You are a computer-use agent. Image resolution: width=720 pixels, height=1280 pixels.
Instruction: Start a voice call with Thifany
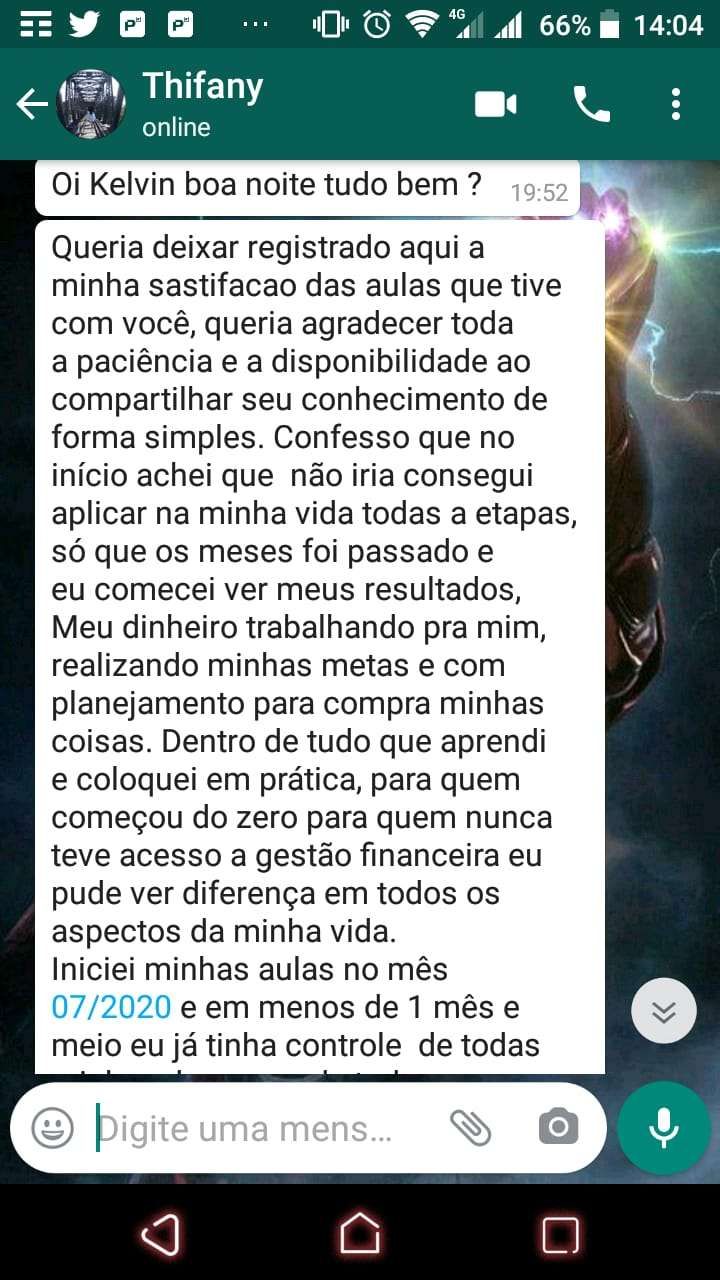591,104
